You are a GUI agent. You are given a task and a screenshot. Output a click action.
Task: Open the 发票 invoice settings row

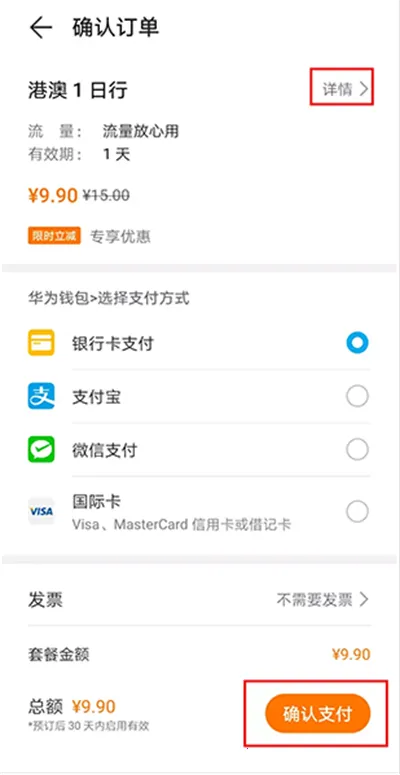(x=199, y=601)
